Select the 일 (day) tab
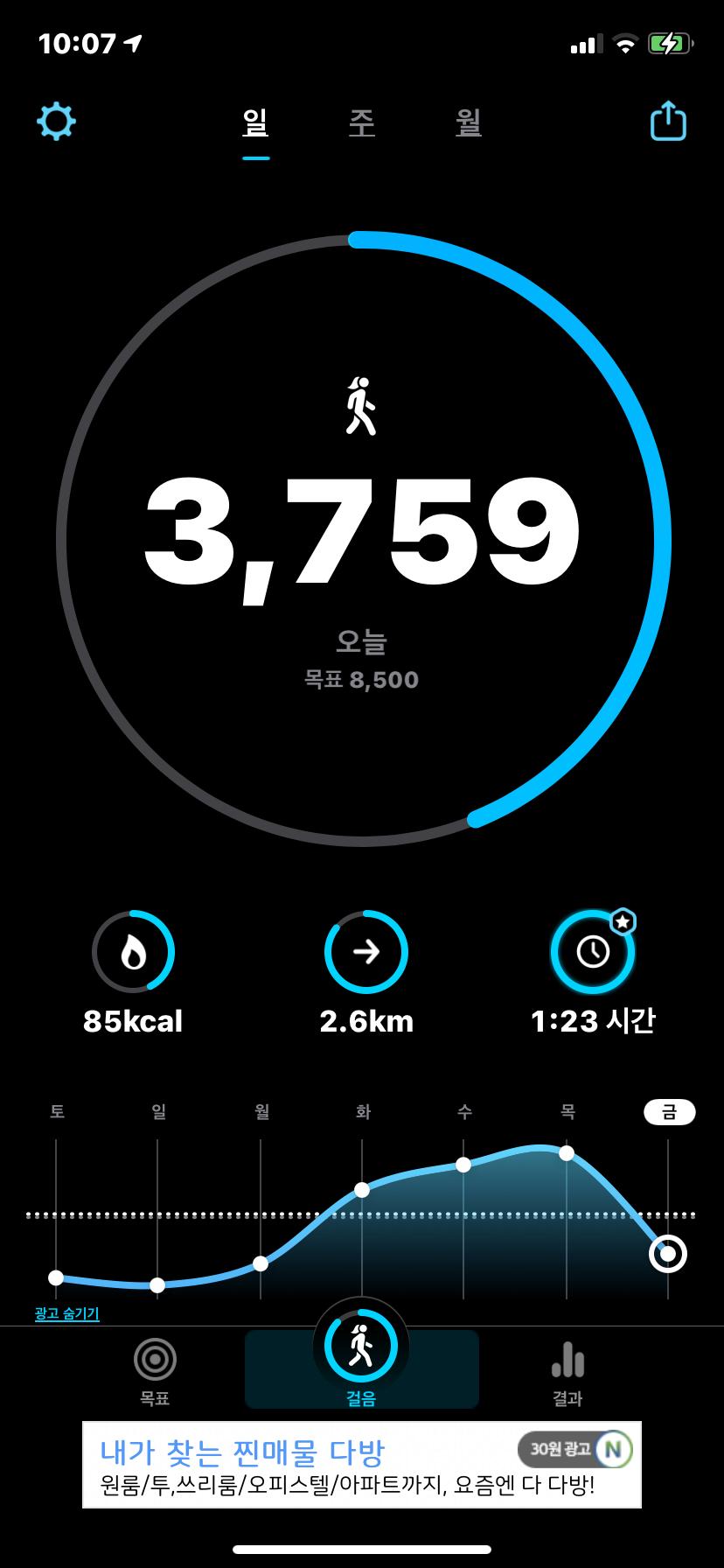Viewport: 724px width, 1568px height. [x=255, y=122]
